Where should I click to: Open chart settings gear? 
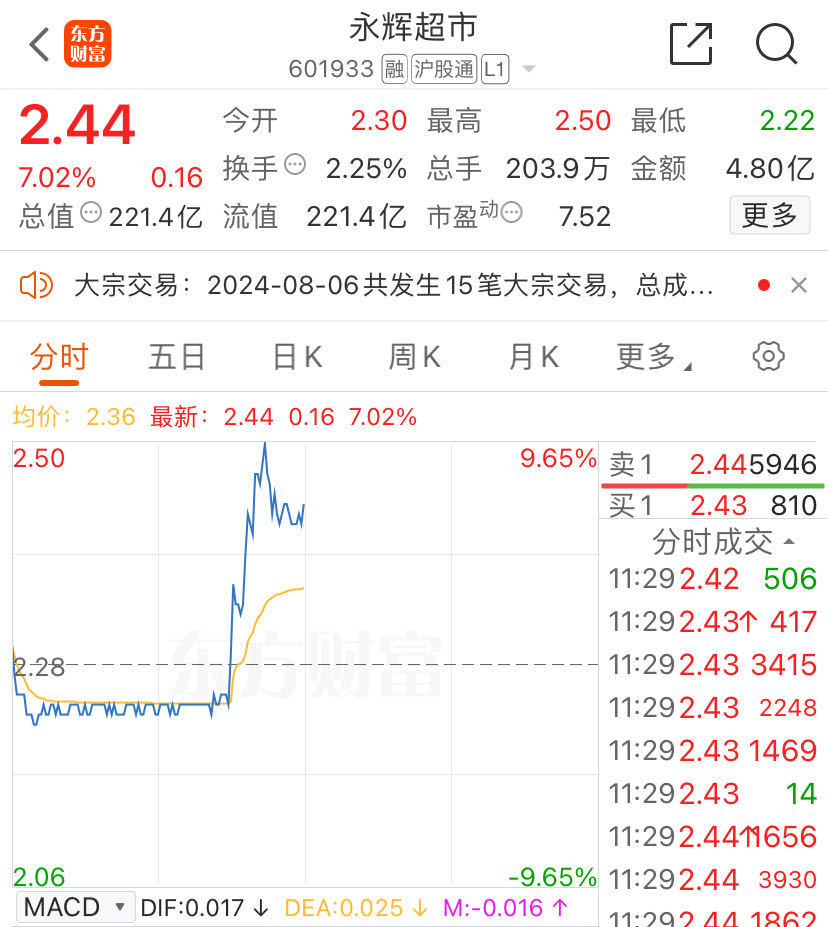(x=768, y=356)
